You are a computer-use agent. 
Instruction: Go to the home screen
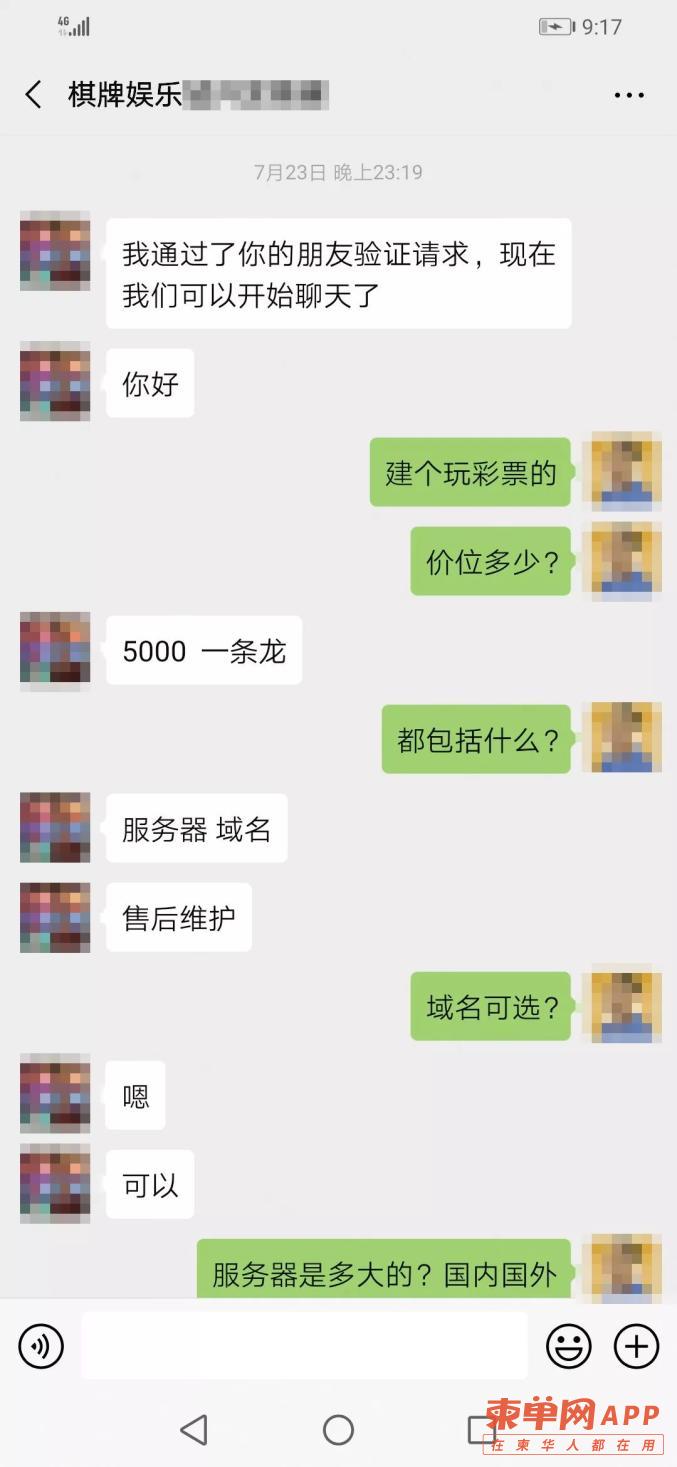(x=338, y=1430)
